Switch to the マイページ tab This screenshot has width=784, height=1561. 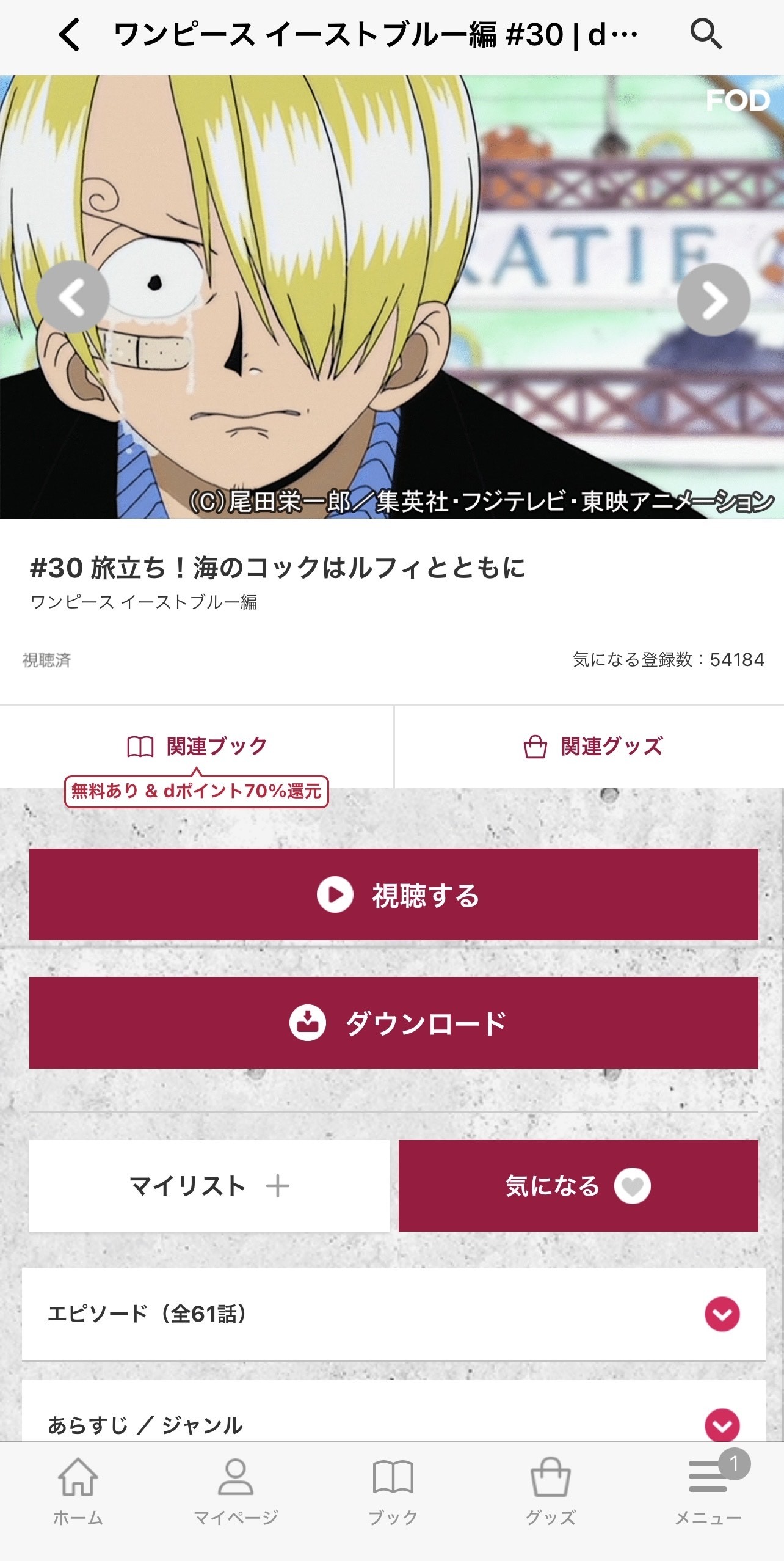236,1492
